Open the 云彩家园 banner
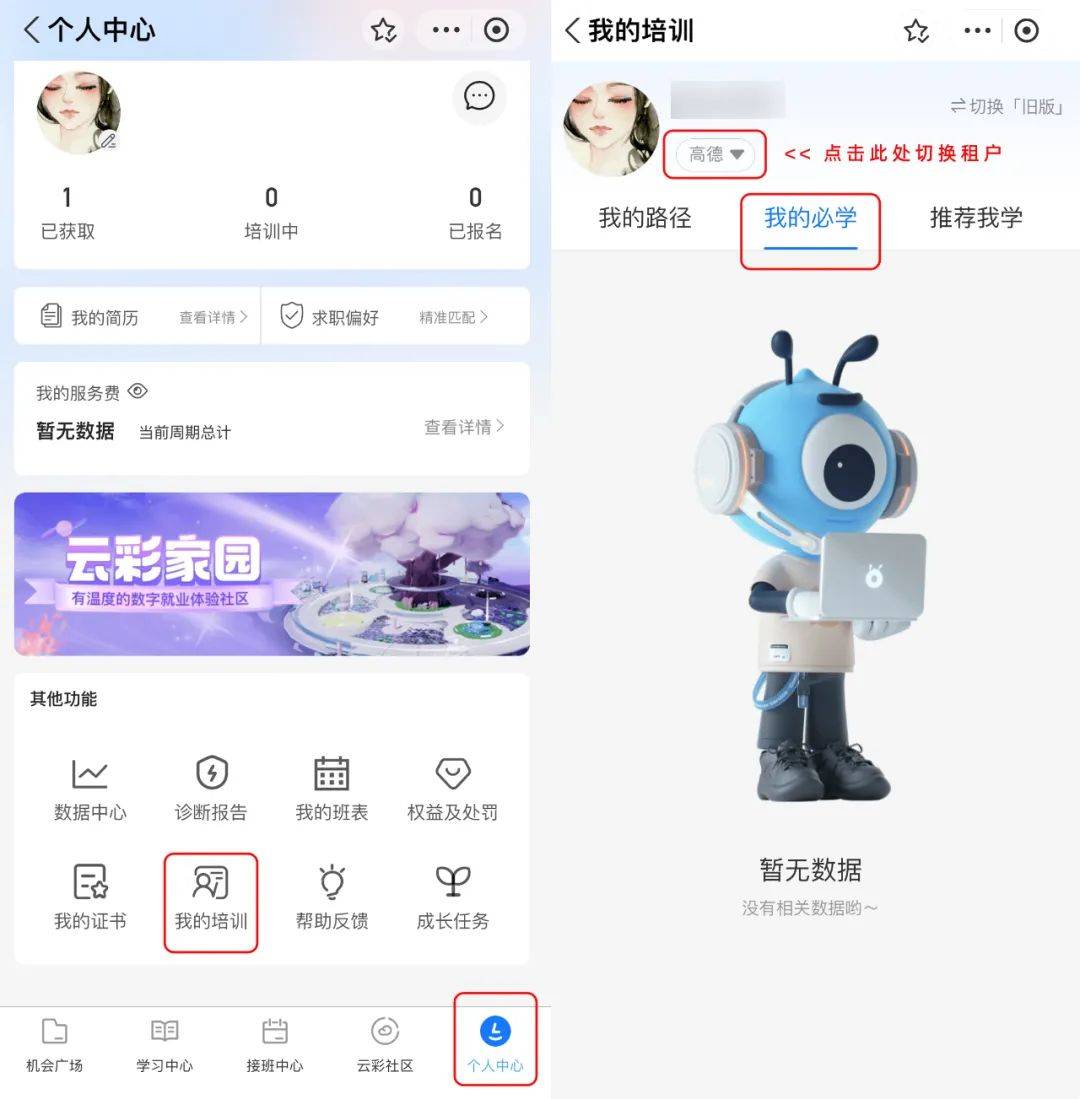The width and height of the screenshot is (1080, 1099). point(271,574)
